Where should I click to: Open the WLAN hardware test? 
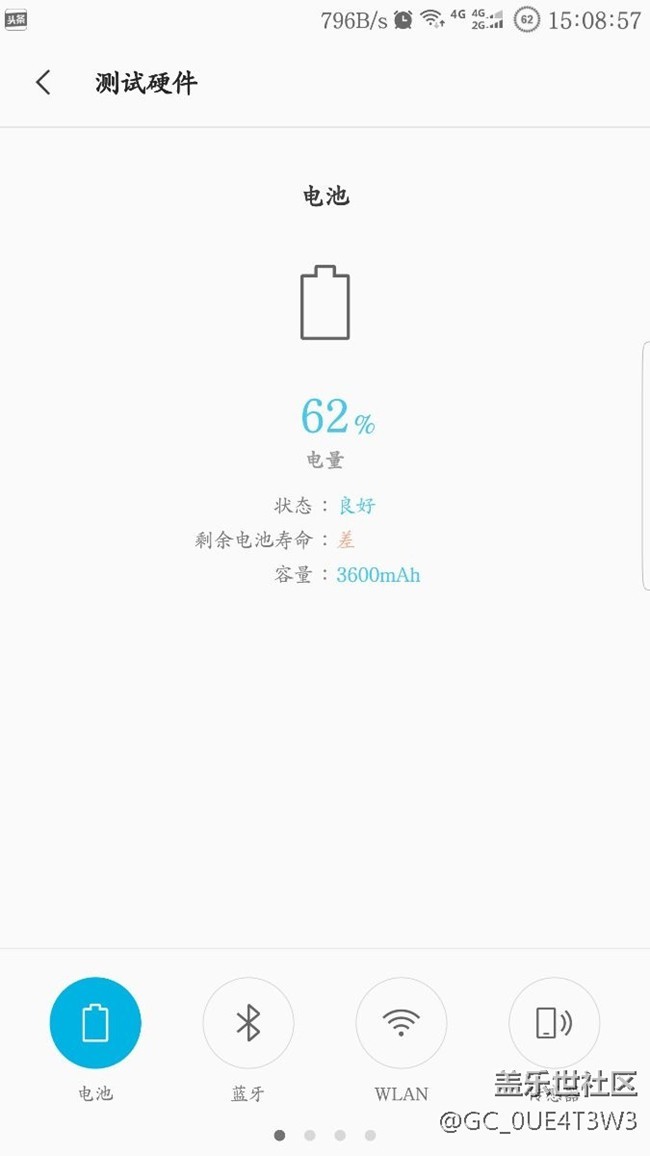(401, 1023)
